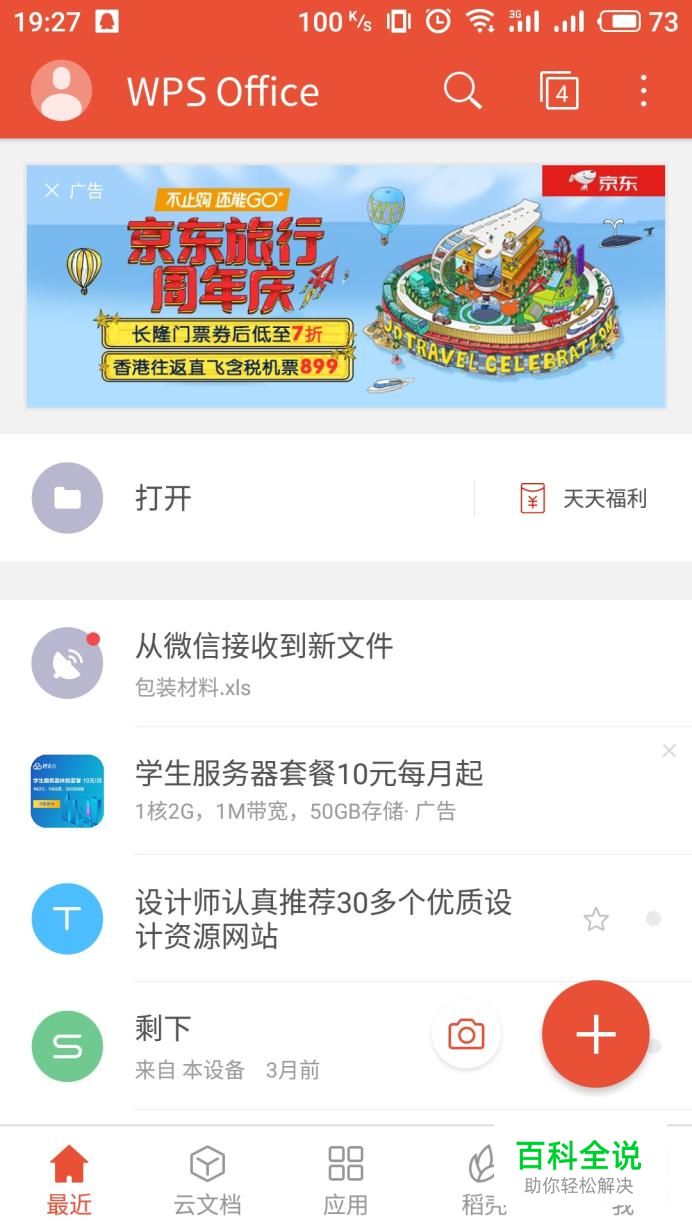The width and height of the screenshot is (692, 1230).
Task: Open 设计师认真推荐30多个优质设计资源网站 document
Action: point(322,919)
